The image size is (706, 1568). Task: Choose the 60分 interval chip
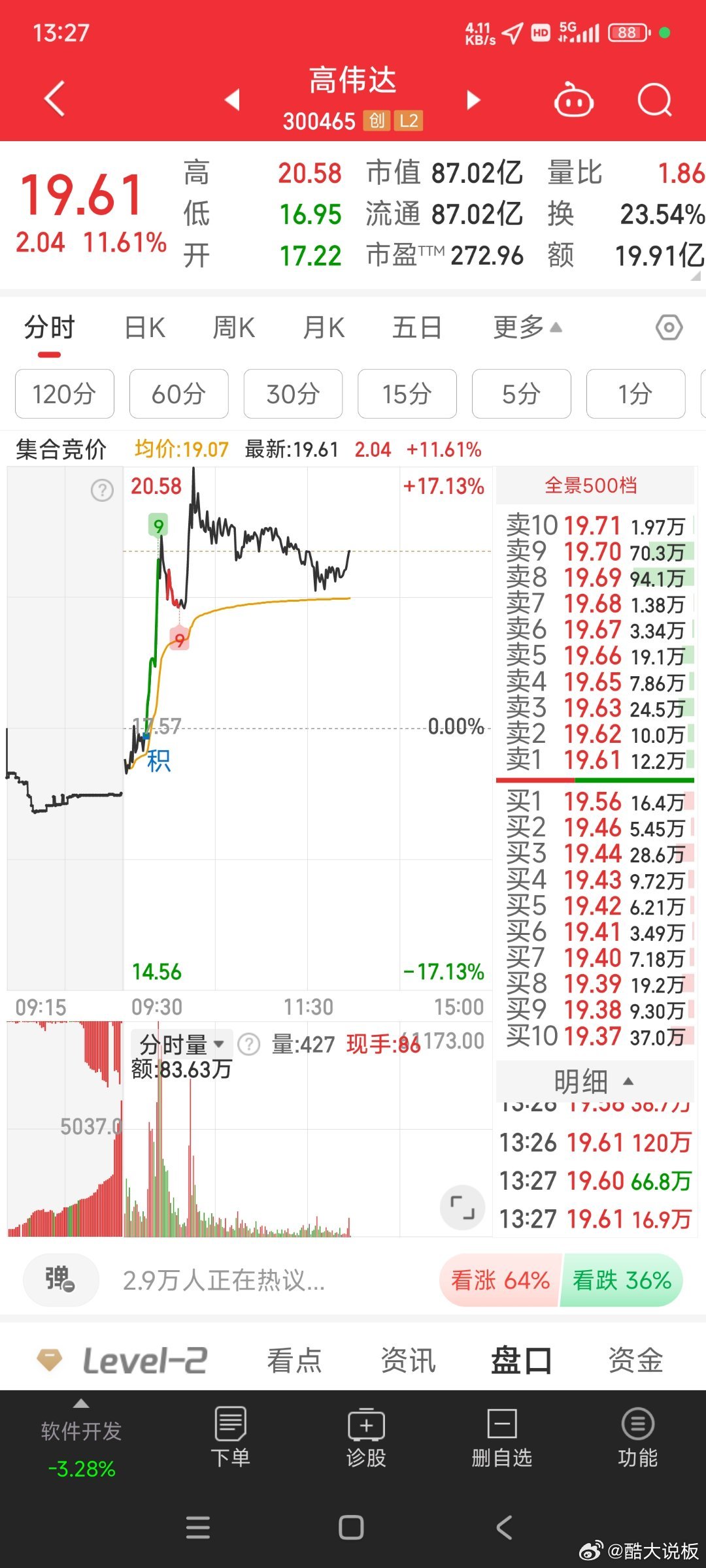pyautogui.click(x=179, y=394)
